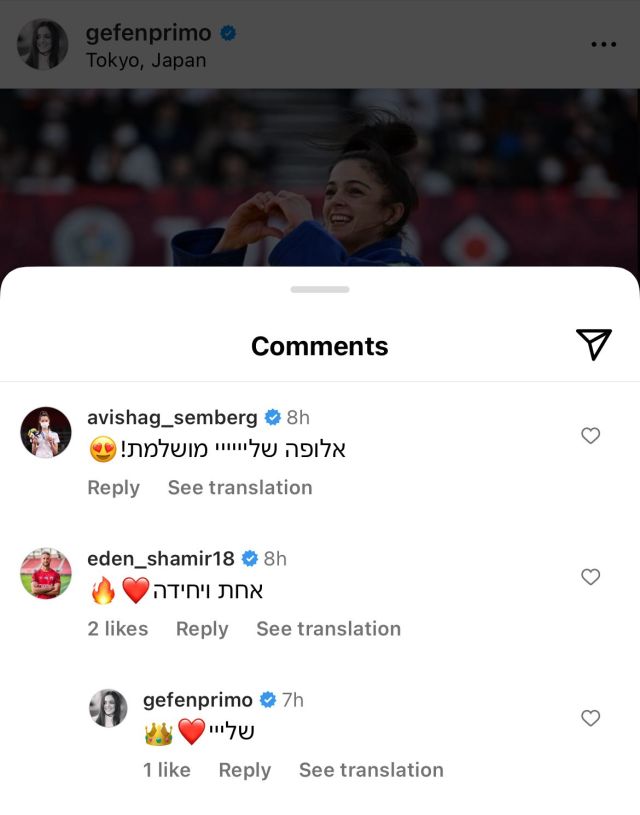The height and width of the screenshot is (815, 640).
Task: Open the post's three-dot overflow menu
Action: (x=603, y=45)
